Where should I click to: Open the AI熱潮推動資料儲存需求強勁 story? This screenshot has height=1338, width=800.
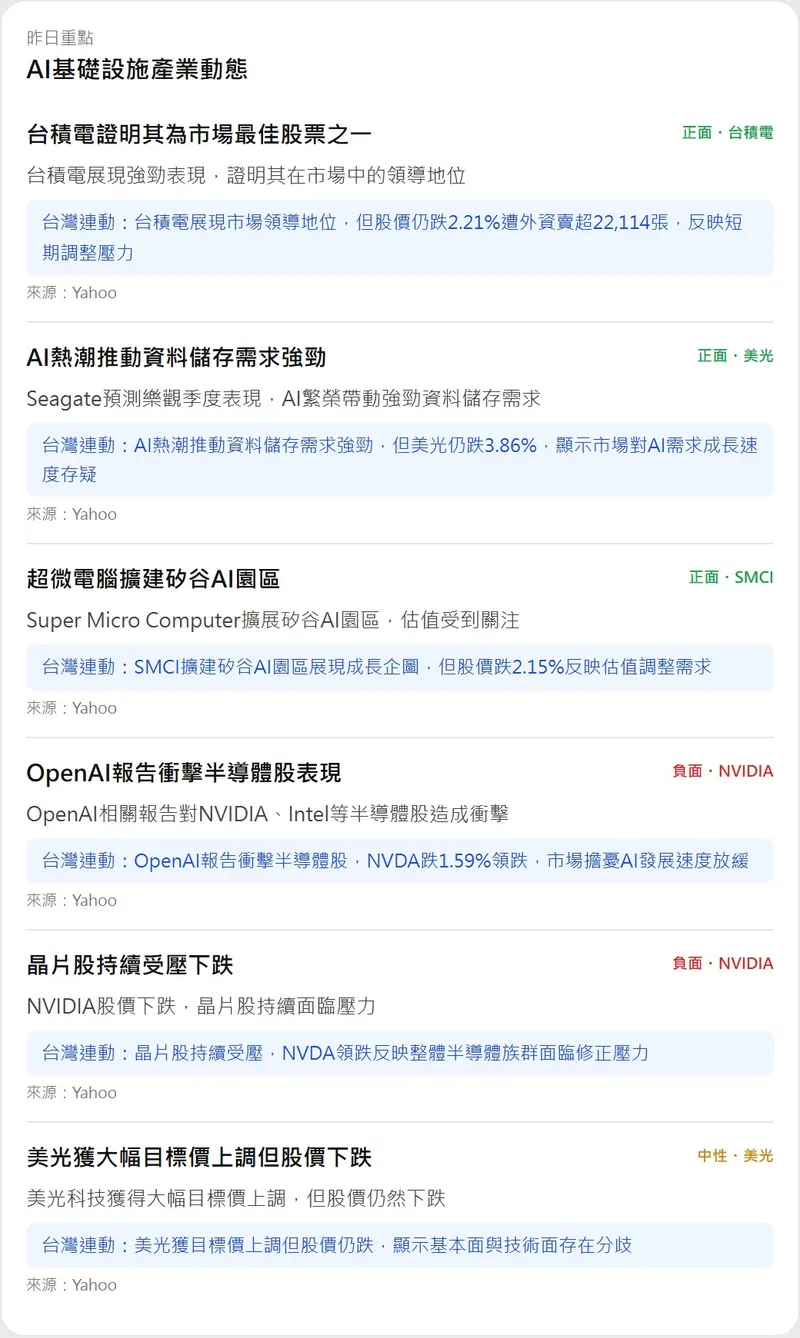[x=176, y=357]
